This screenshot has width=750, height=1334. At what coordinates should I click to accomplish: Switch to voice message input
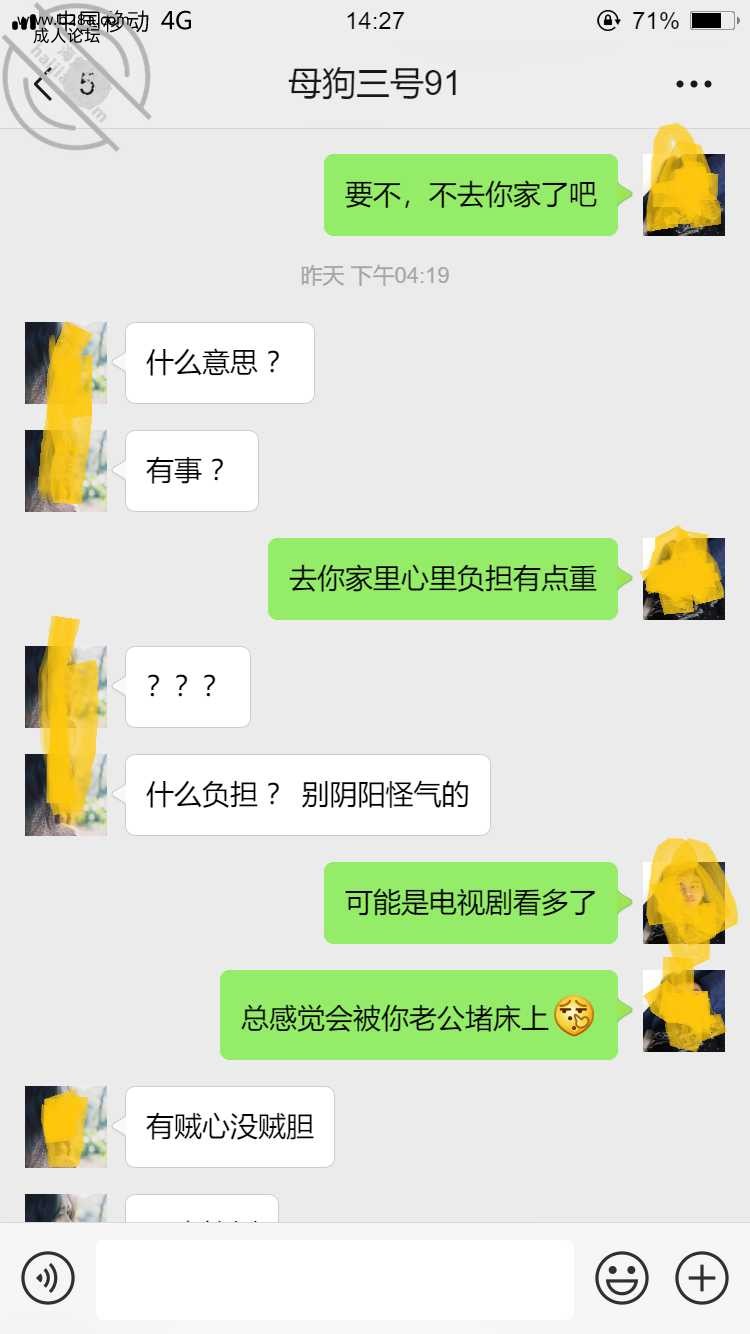click(48, 1277)
